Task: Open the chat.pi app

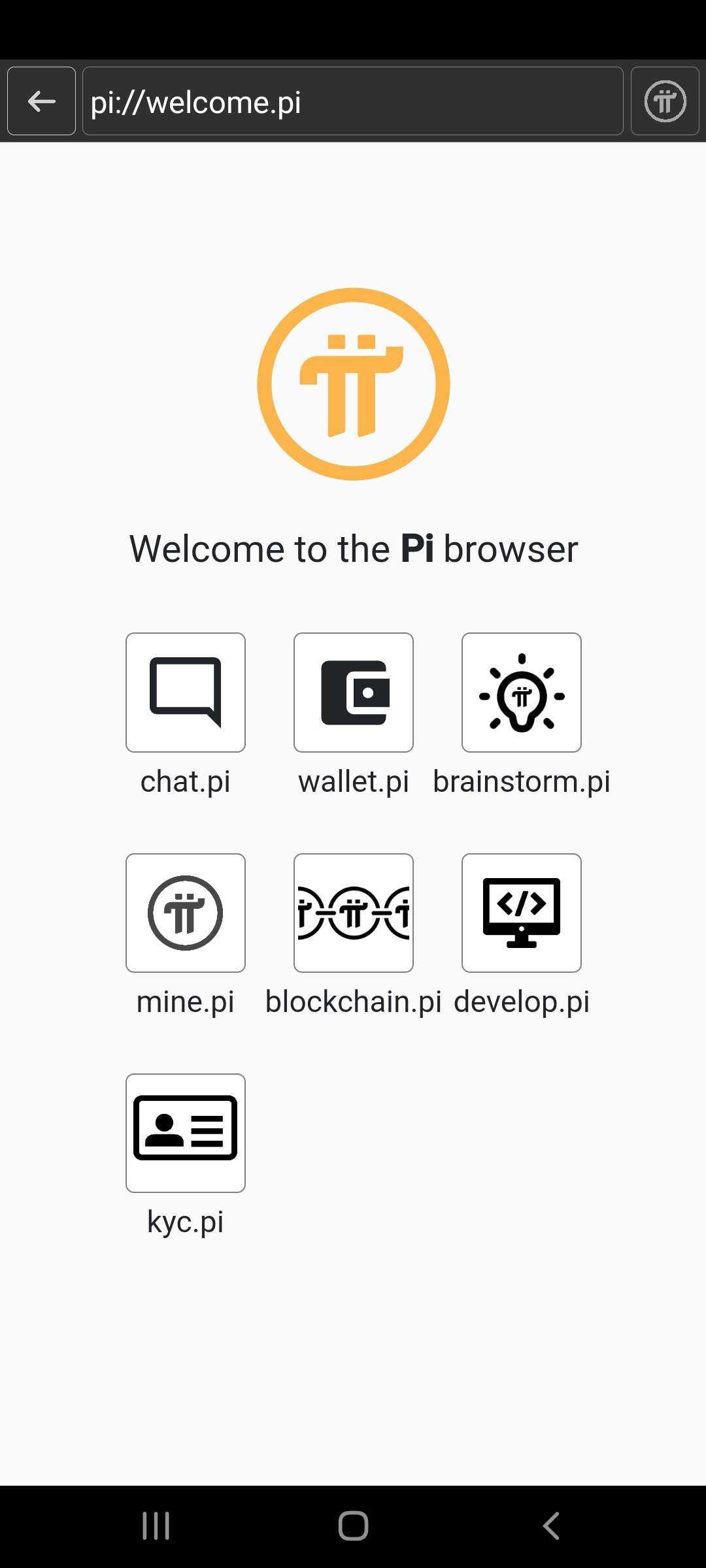Action: pos(186,693)
